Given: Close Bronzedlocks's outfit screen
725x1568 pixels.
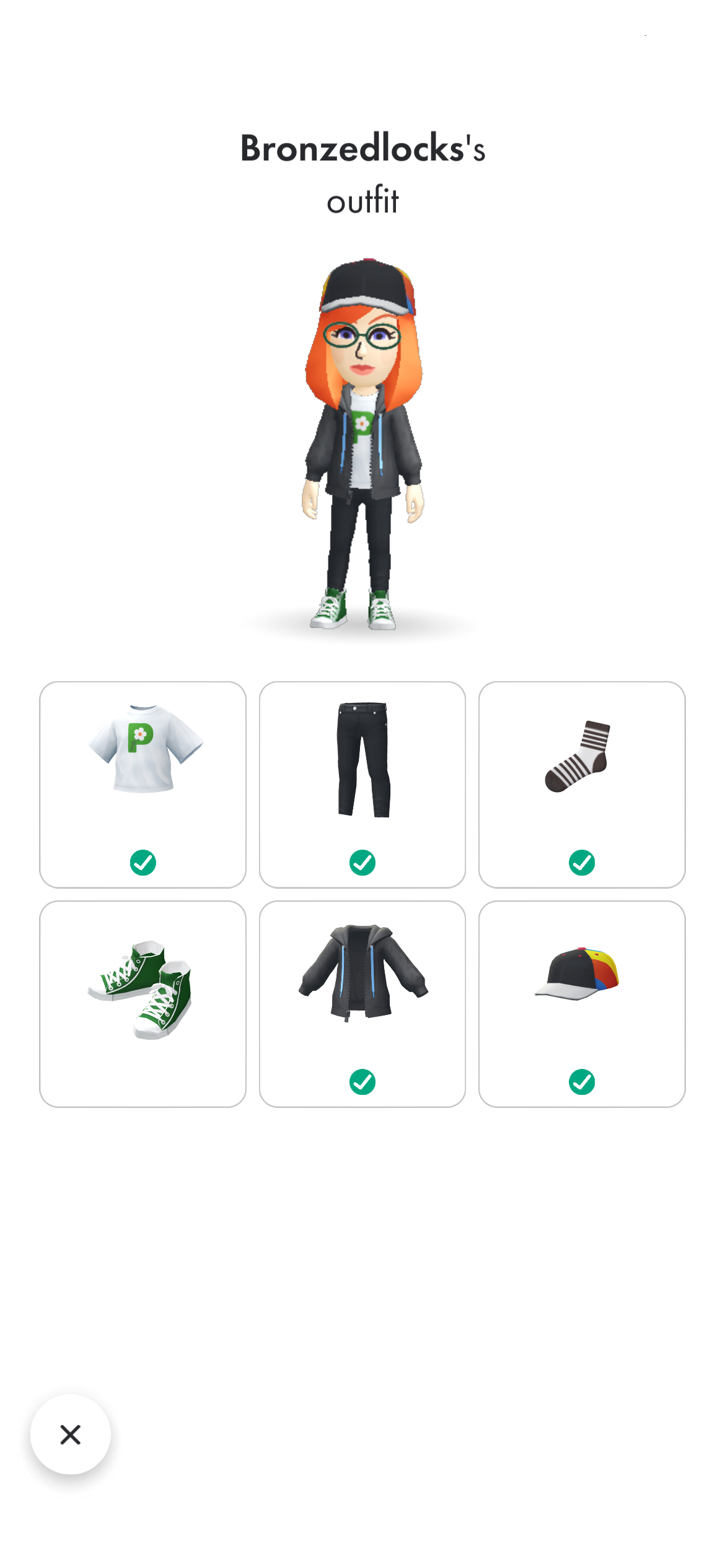Looking at the screenshot, I should point(71,1434).
